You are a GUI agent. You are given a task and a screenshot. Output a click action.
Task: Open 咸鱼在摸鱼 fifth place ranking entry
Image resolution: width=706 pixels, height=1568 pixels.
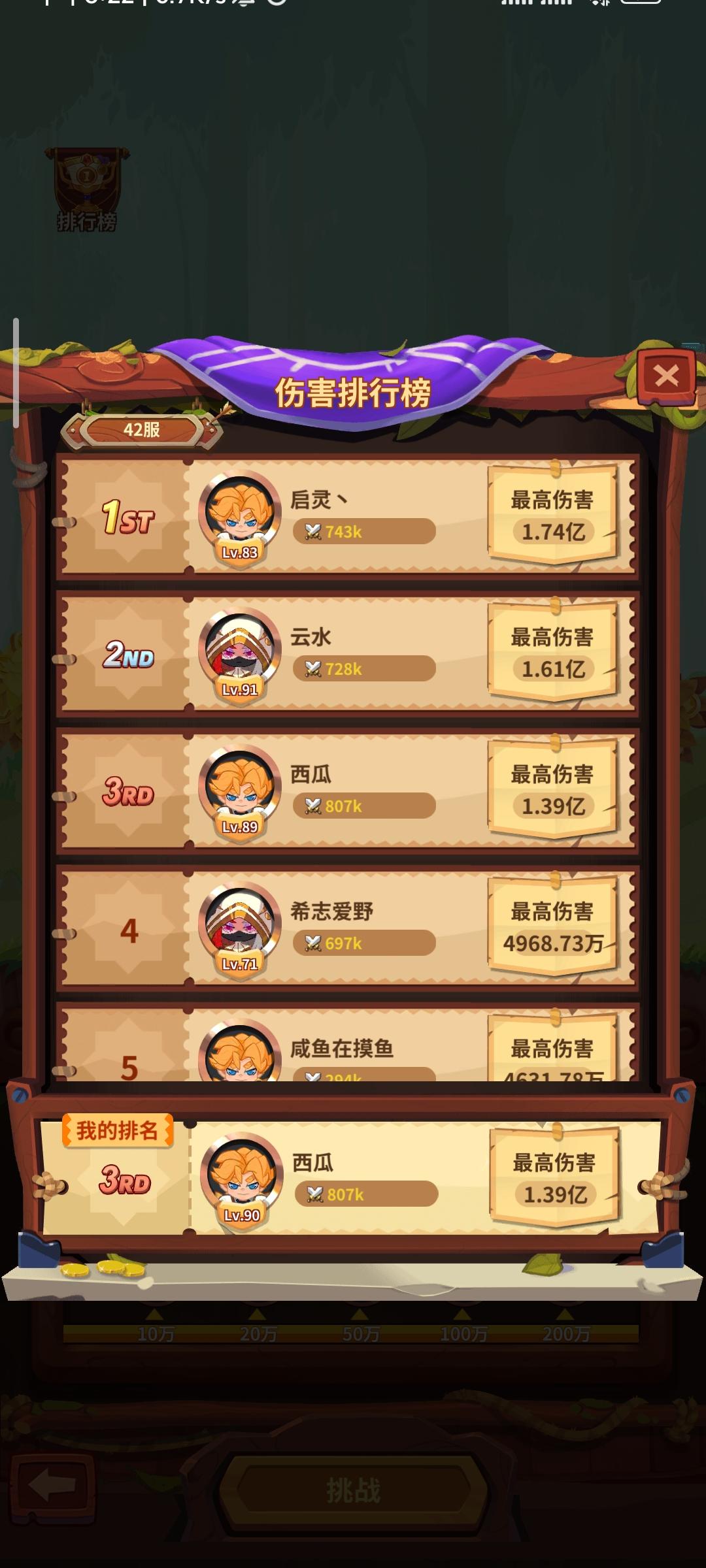click(x=346, y=1049)
